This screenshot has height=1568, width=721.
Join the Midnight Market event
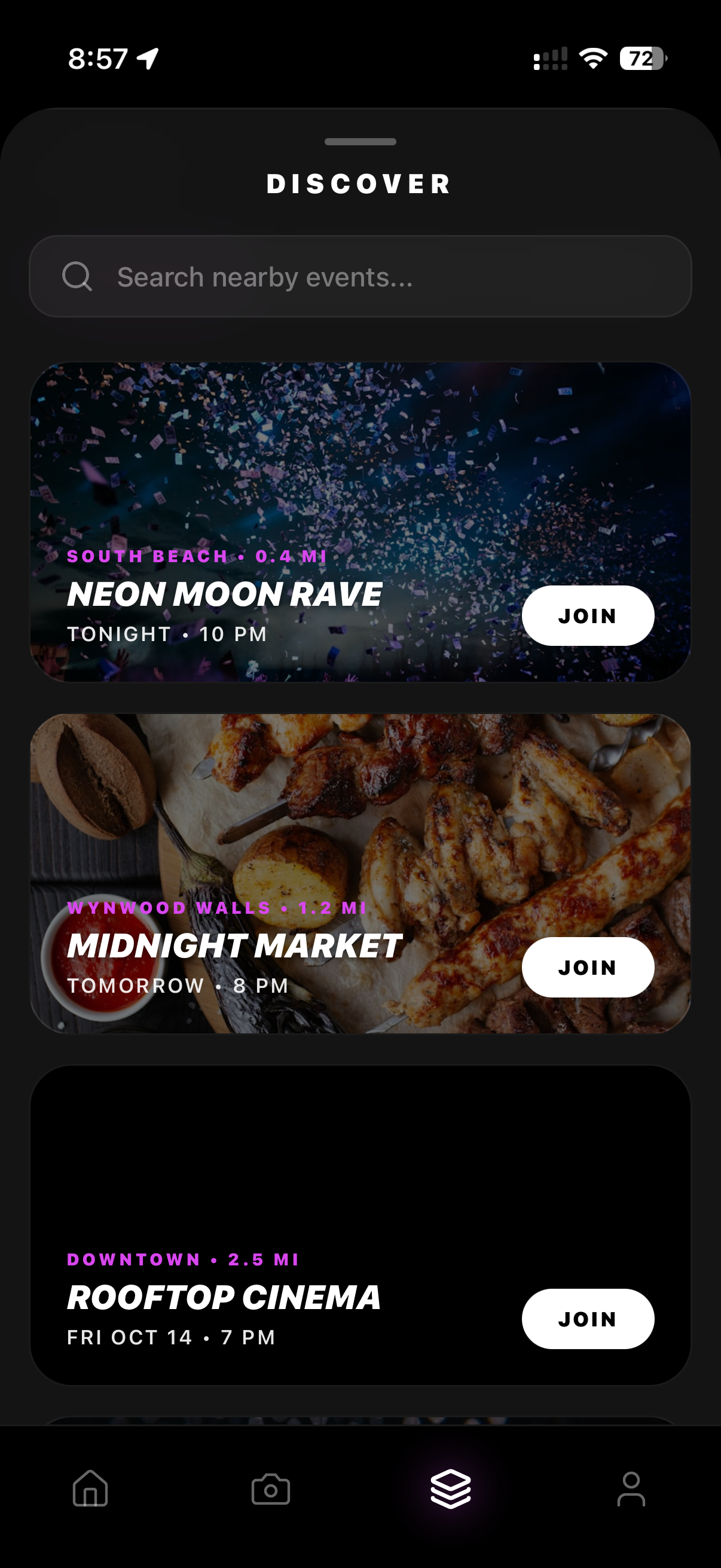pyautogui.click(x=587, y=967)
